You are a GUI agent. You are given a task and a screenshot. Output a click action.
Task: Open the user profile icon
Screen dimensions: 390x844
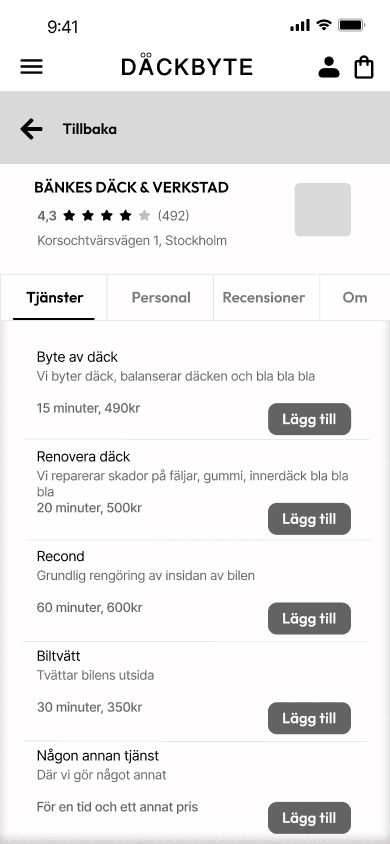click(329, 67)
